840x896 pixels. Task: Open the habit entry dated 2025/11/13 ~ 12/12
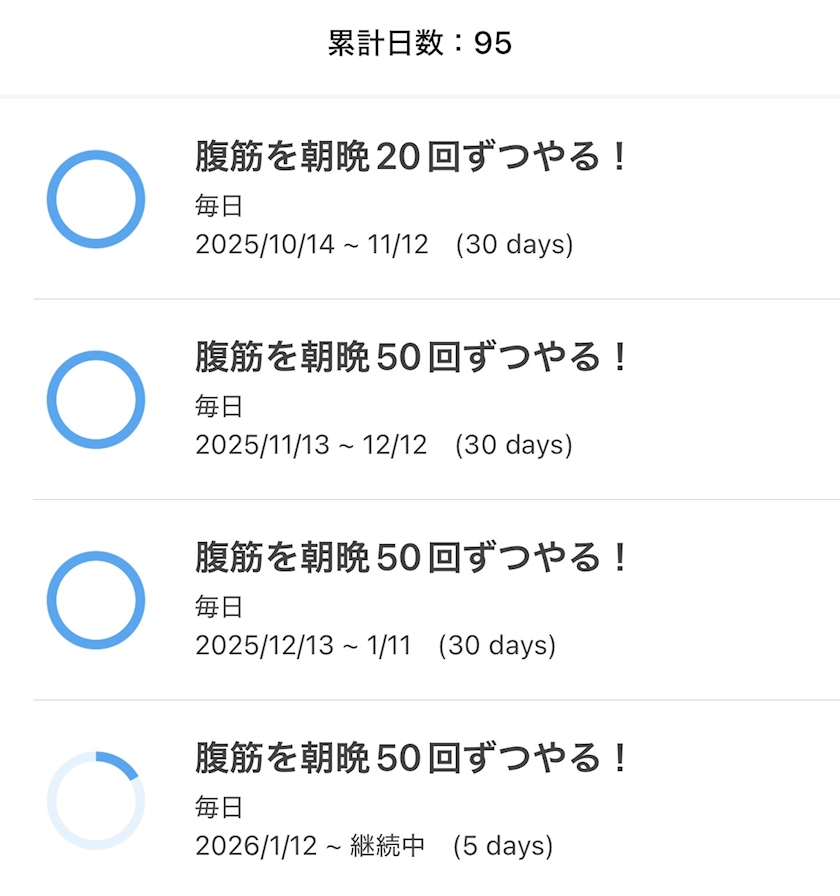(x=420, y=399)
